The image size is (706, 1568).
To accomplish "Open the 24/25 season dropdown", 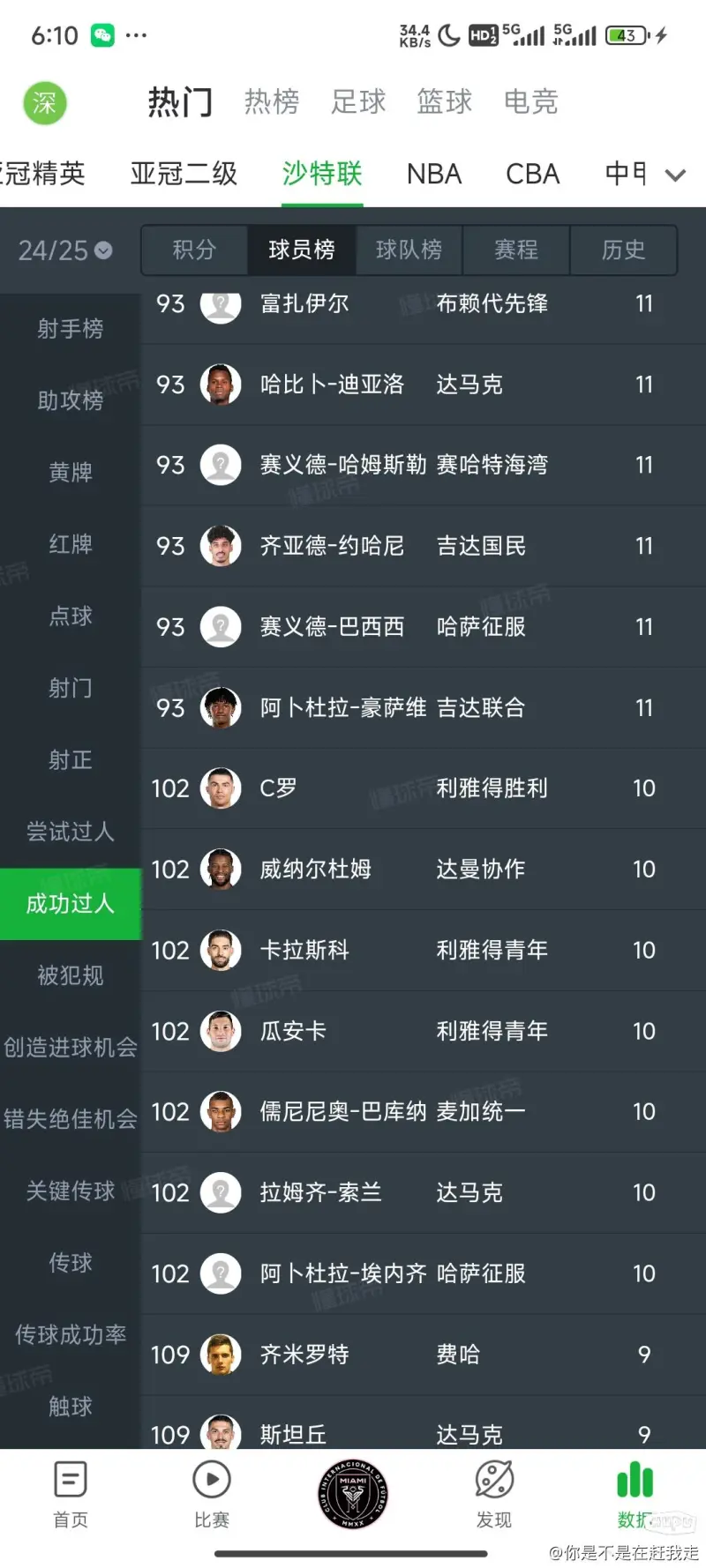I will 65,250.
